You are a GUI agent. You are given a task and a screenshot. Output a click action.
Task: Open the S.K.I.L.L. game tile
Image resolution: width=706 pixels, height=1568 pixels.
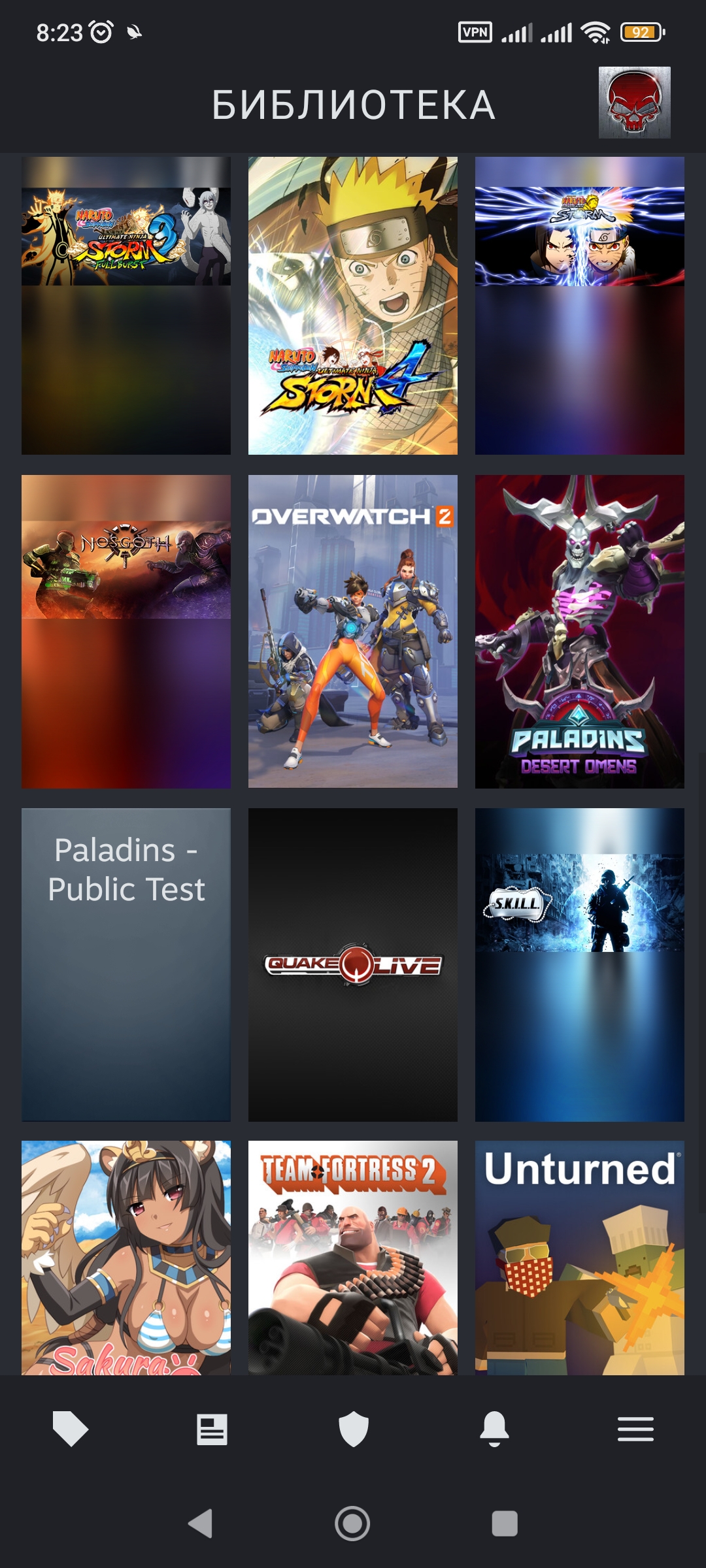tap(580, 965)
